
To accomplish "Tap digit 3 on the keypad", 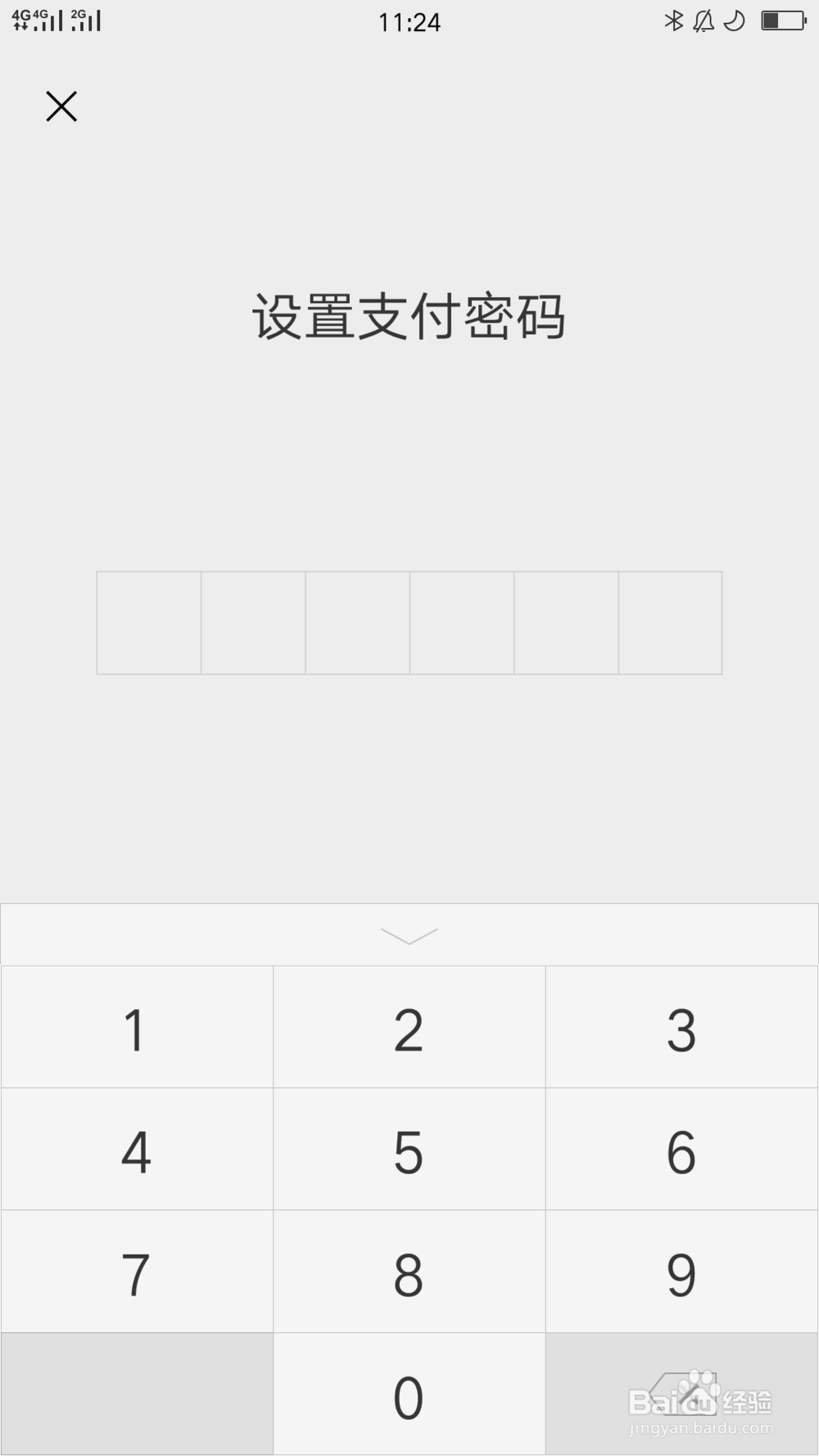I will coord(682,1027).
